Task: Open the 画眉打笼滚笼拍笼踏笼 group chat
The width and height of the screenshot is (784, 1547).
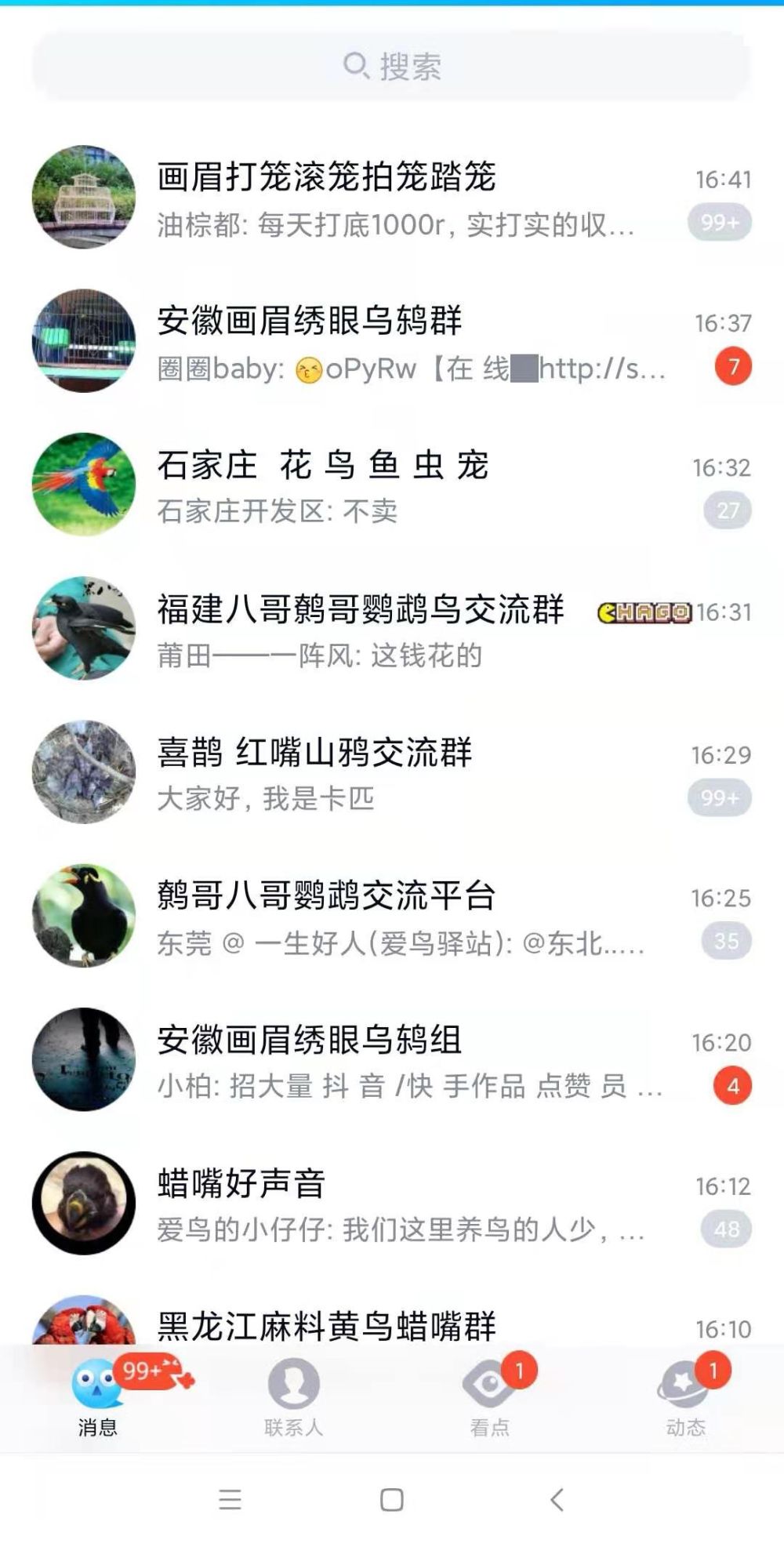Action: 392,198
